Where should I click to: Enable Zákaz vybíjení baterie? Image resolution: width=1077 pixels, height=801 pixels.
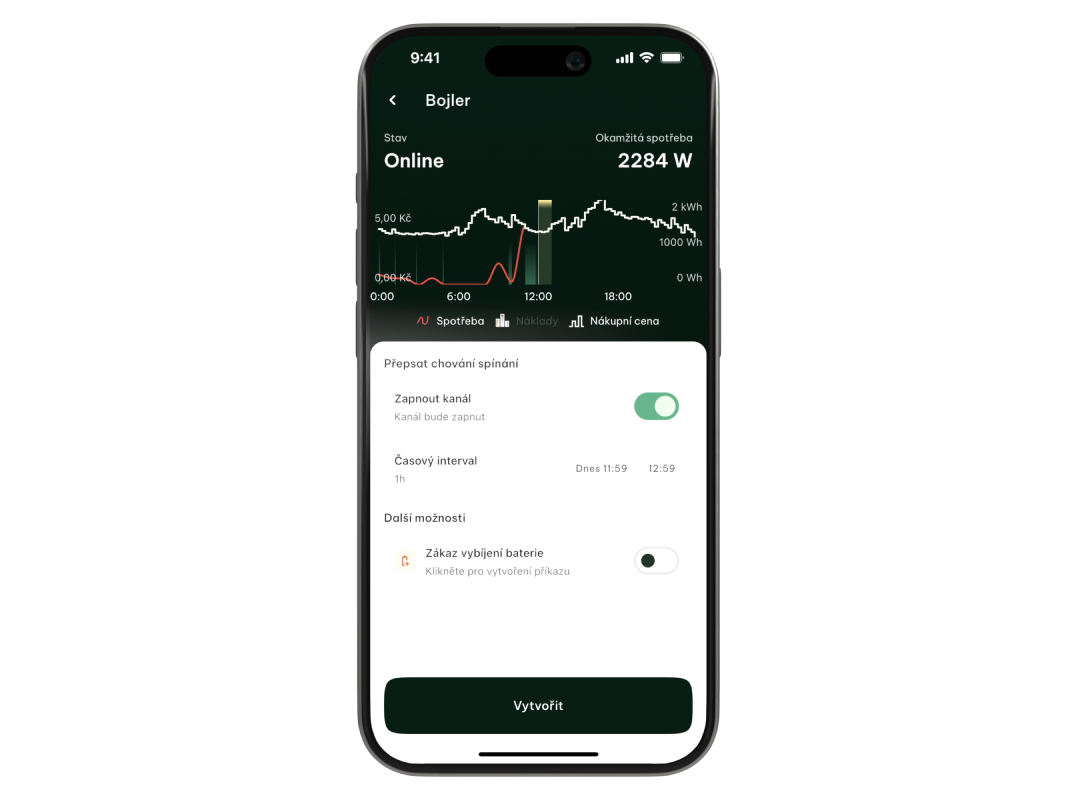[656, 561]
